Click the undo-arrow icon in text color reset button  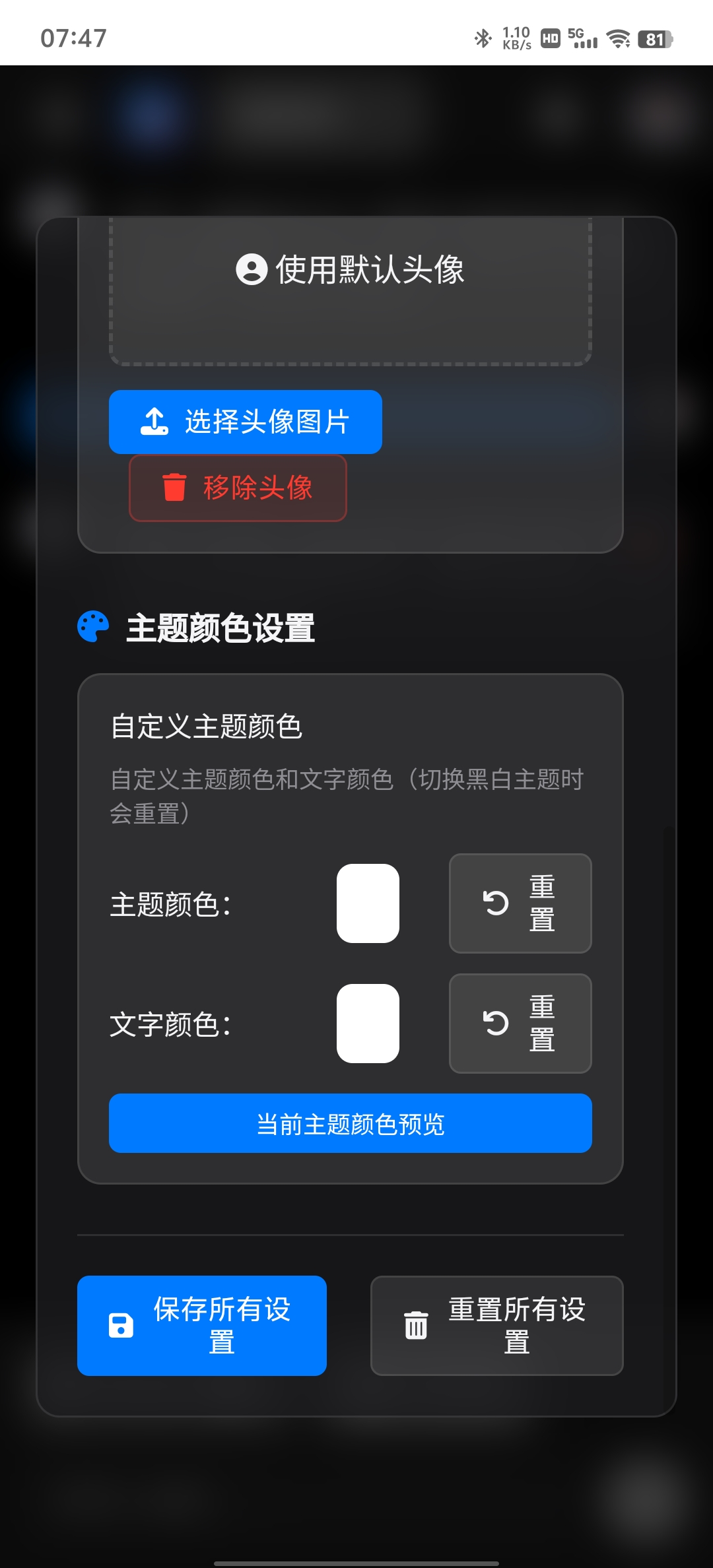[x=494, y=1024]
